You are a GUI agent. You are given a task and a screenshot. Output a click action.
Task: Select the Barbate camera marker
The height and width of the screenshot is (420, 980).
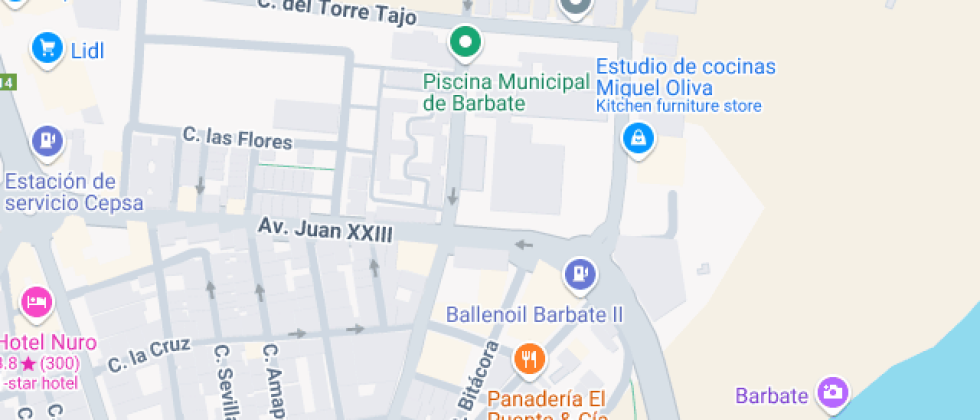point(832,393)
